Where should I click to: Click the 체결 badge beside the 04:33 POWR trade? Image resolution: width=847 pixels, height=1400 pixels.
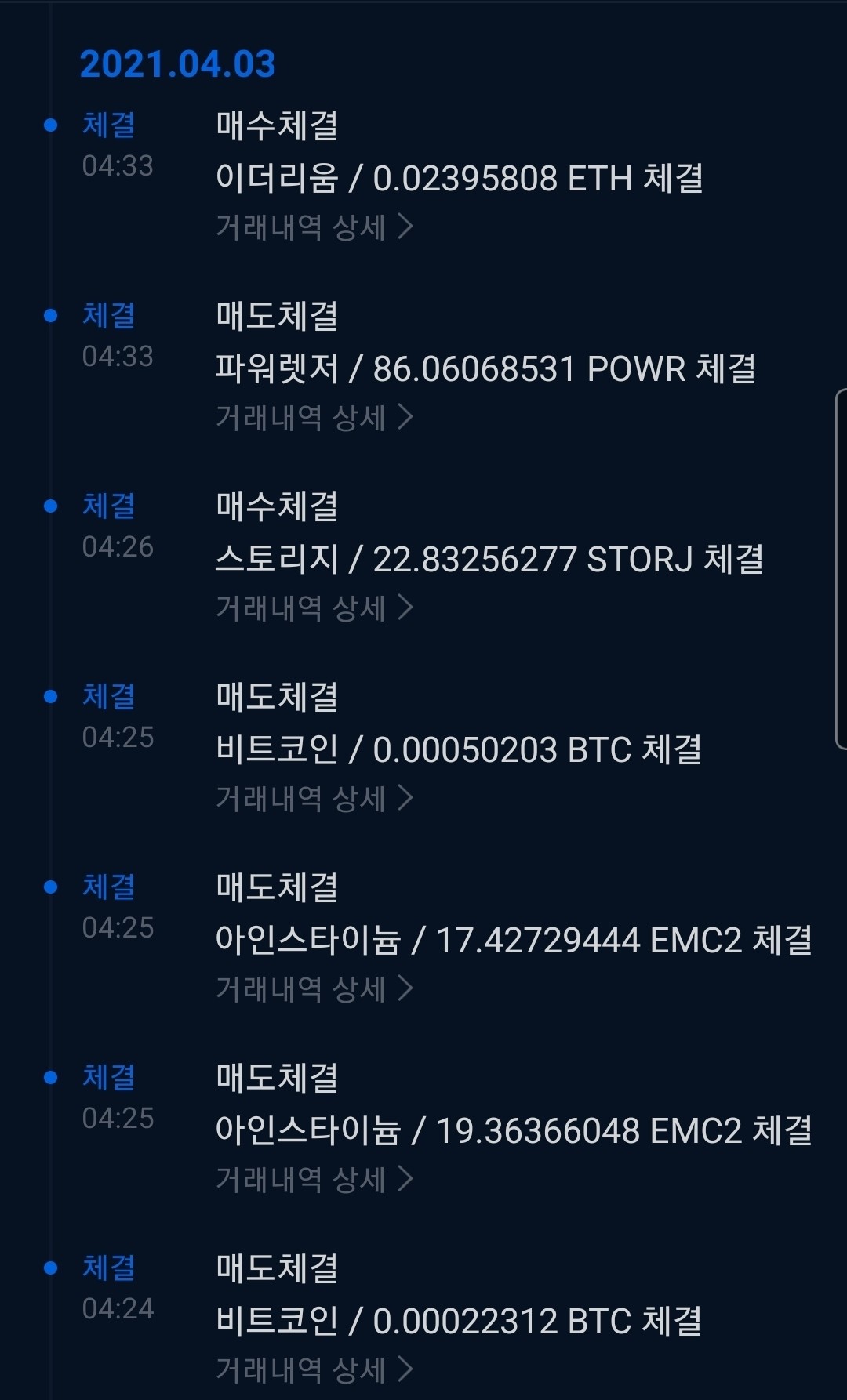(x=106, y=315)
